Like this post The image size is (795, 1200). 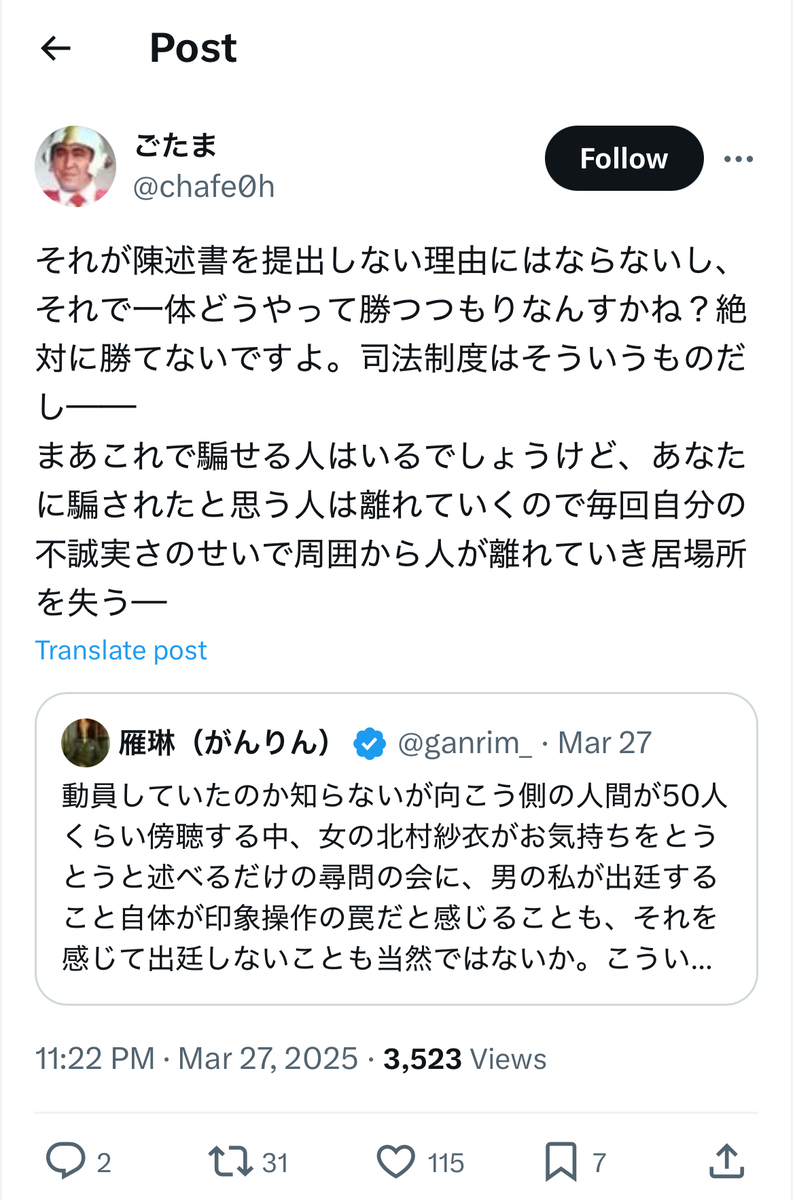click(397, 1161)
